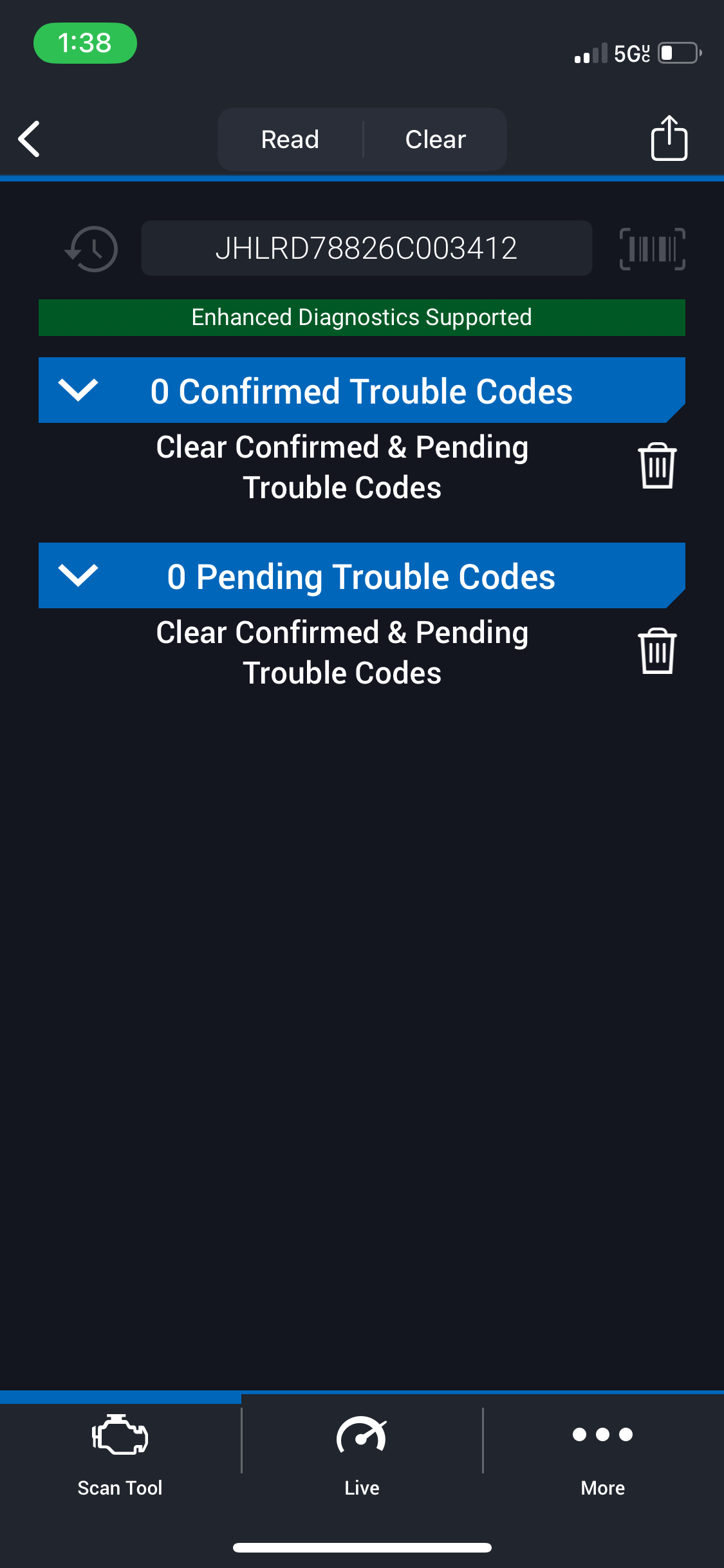Share the diagnostic report
This screenshot has height=1568, width=724.
click(x=669, y=138)
